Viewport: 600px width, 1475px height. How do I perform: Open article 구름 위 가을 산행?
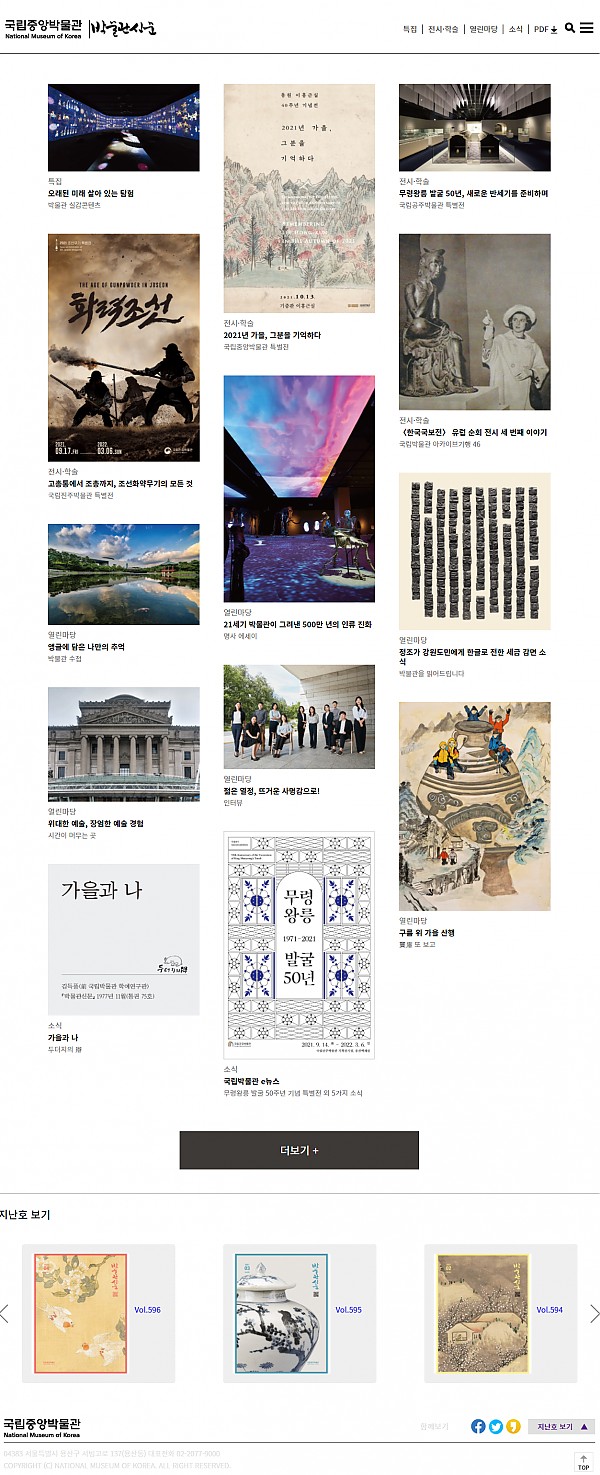click(x=475, y=805)
